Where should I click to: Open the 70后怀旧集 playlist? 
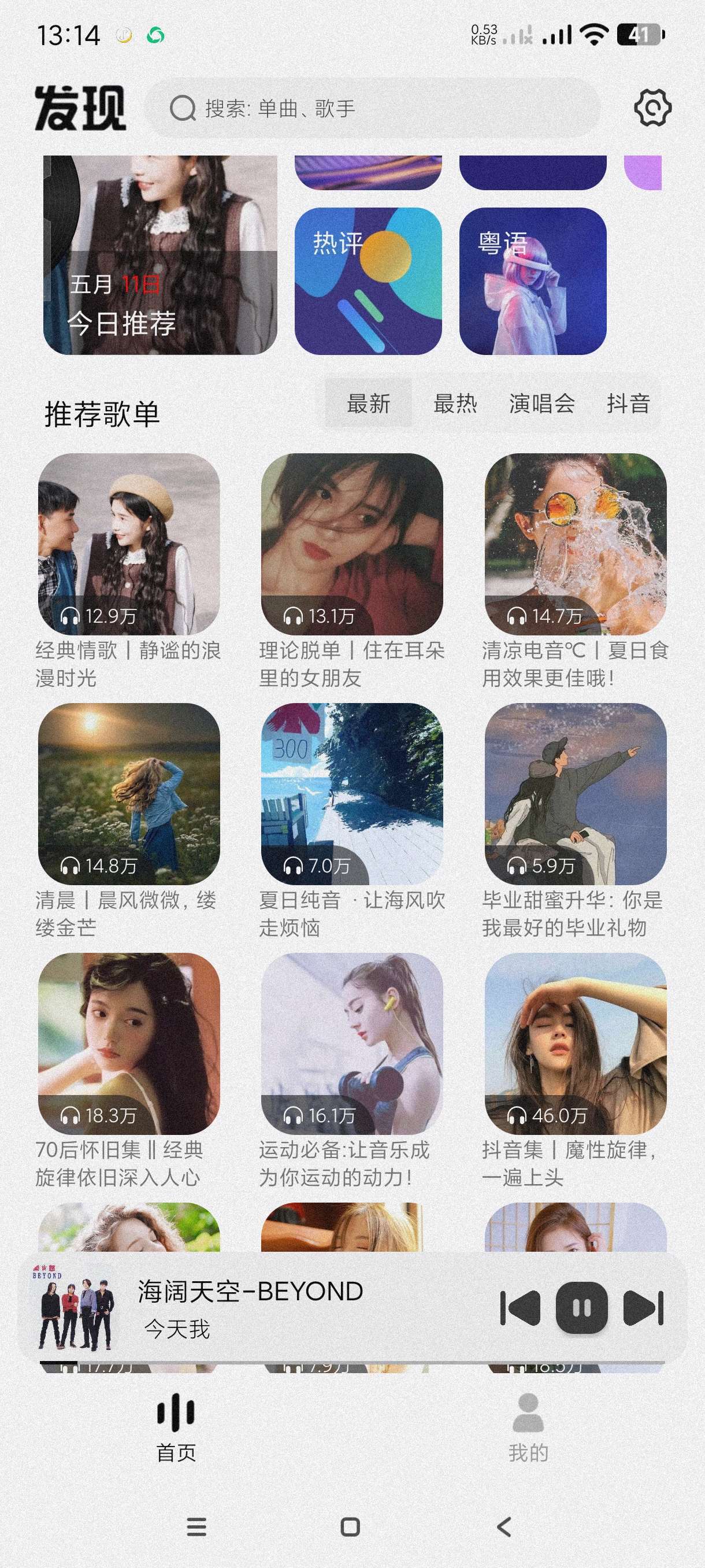pyautogui.click(x=129, y=1043)
